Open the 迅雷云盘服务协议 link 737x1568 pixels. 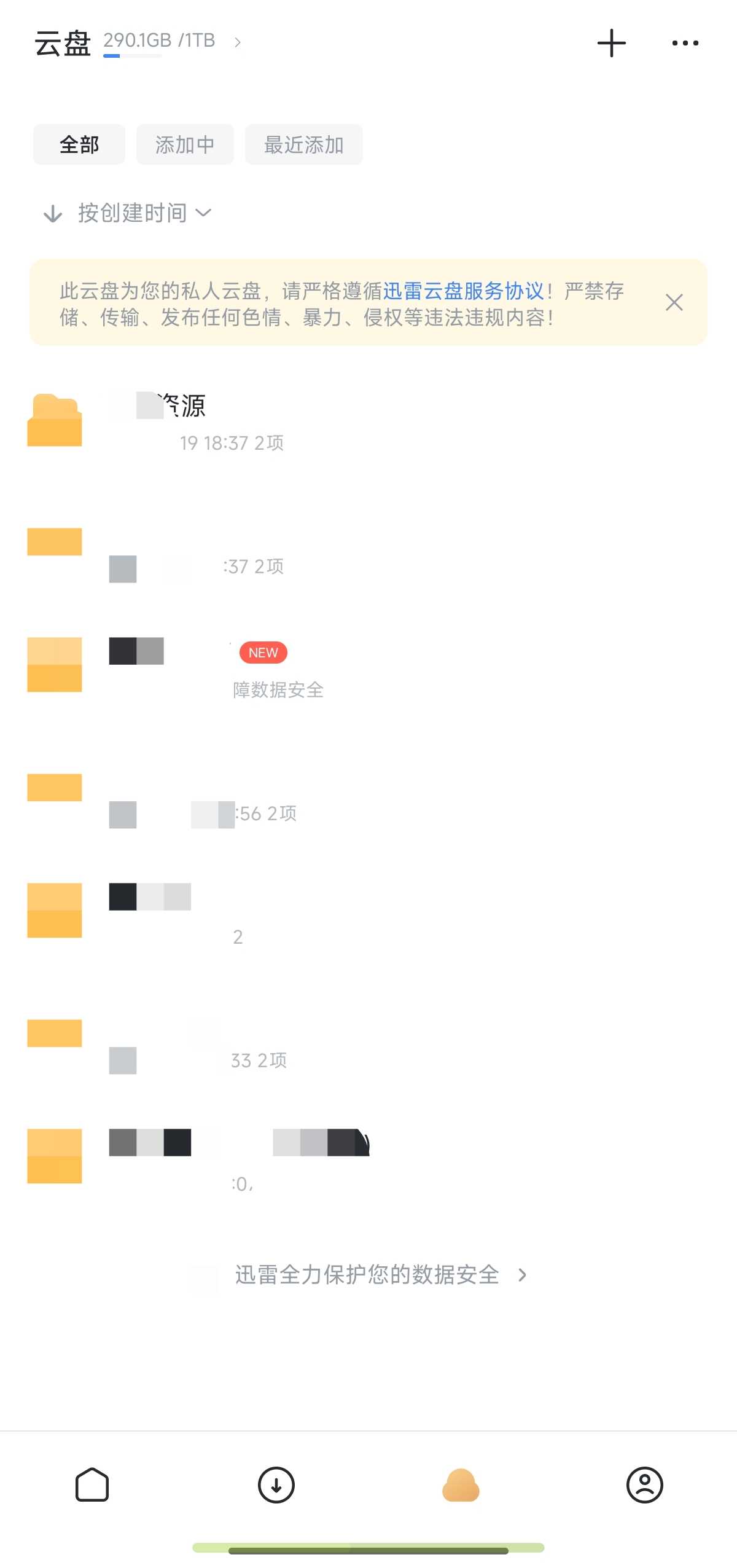click(x=464, y=291)
